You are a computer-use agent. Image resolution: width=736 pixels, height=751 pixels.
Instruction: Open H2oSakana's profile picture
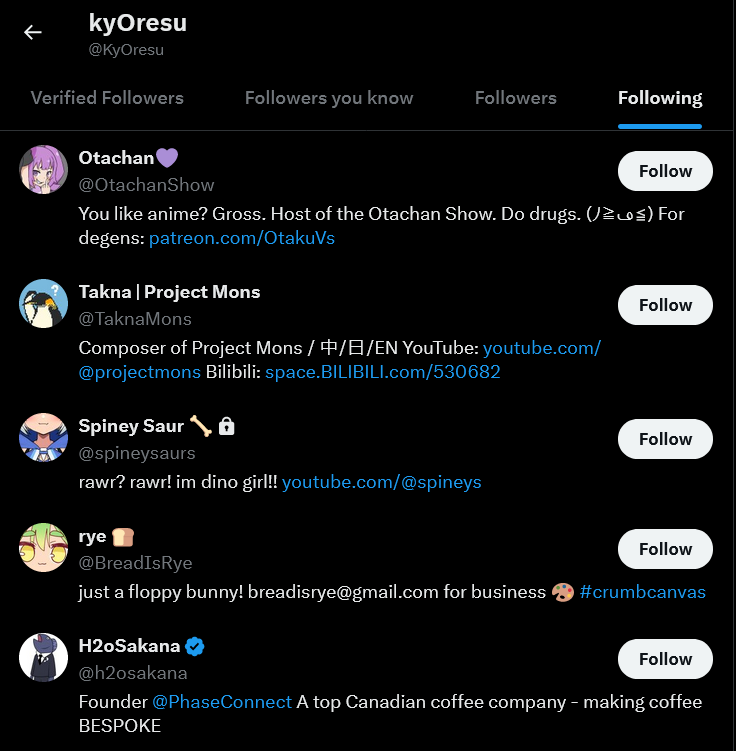(x=43, y=657)
